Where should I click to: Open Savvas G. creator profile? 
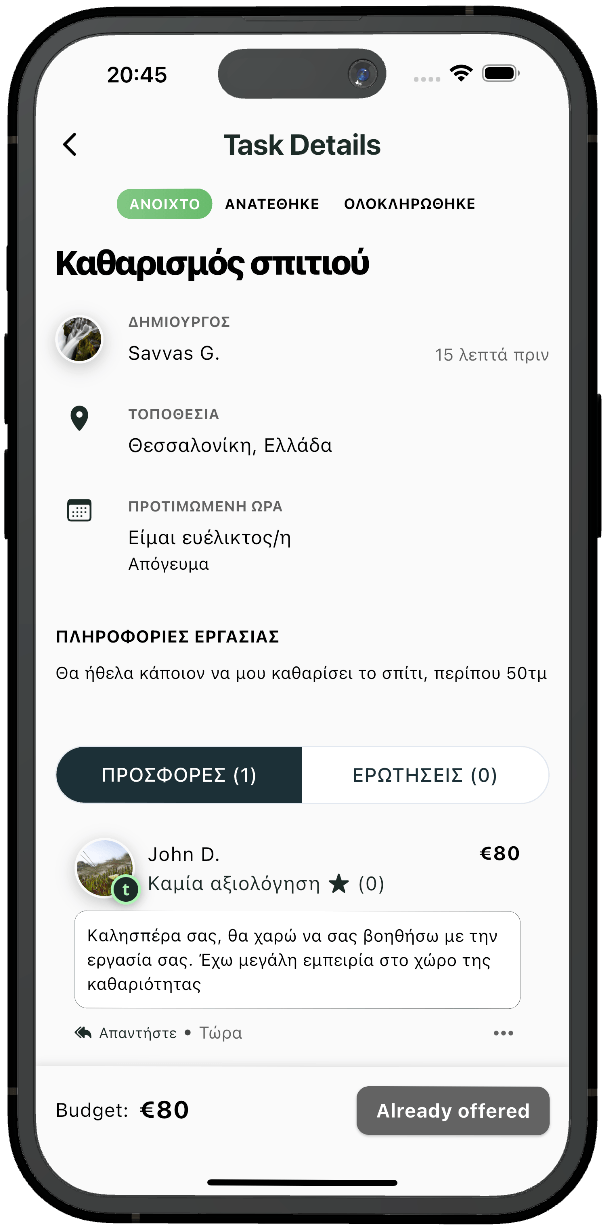(x=80, y=339)
